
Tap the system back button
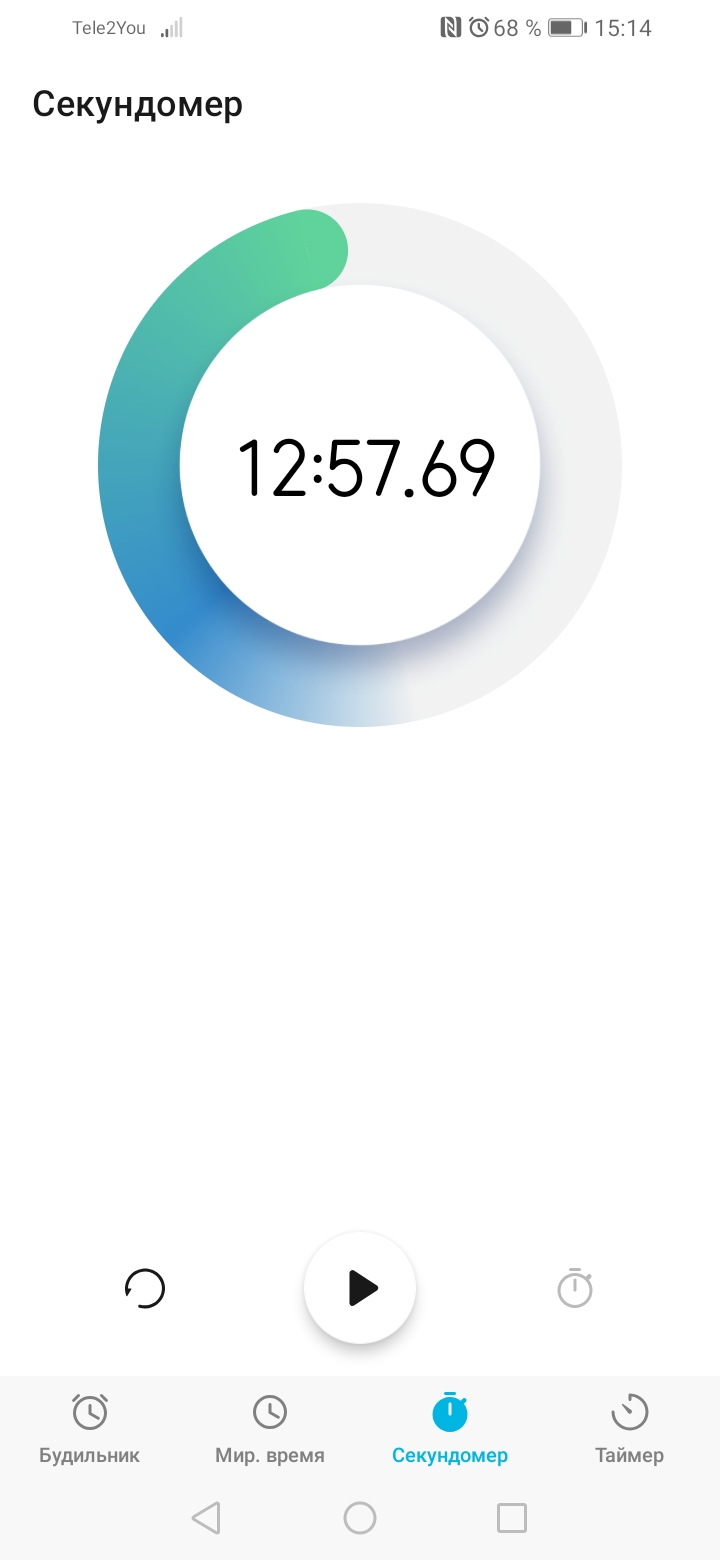206,1518
